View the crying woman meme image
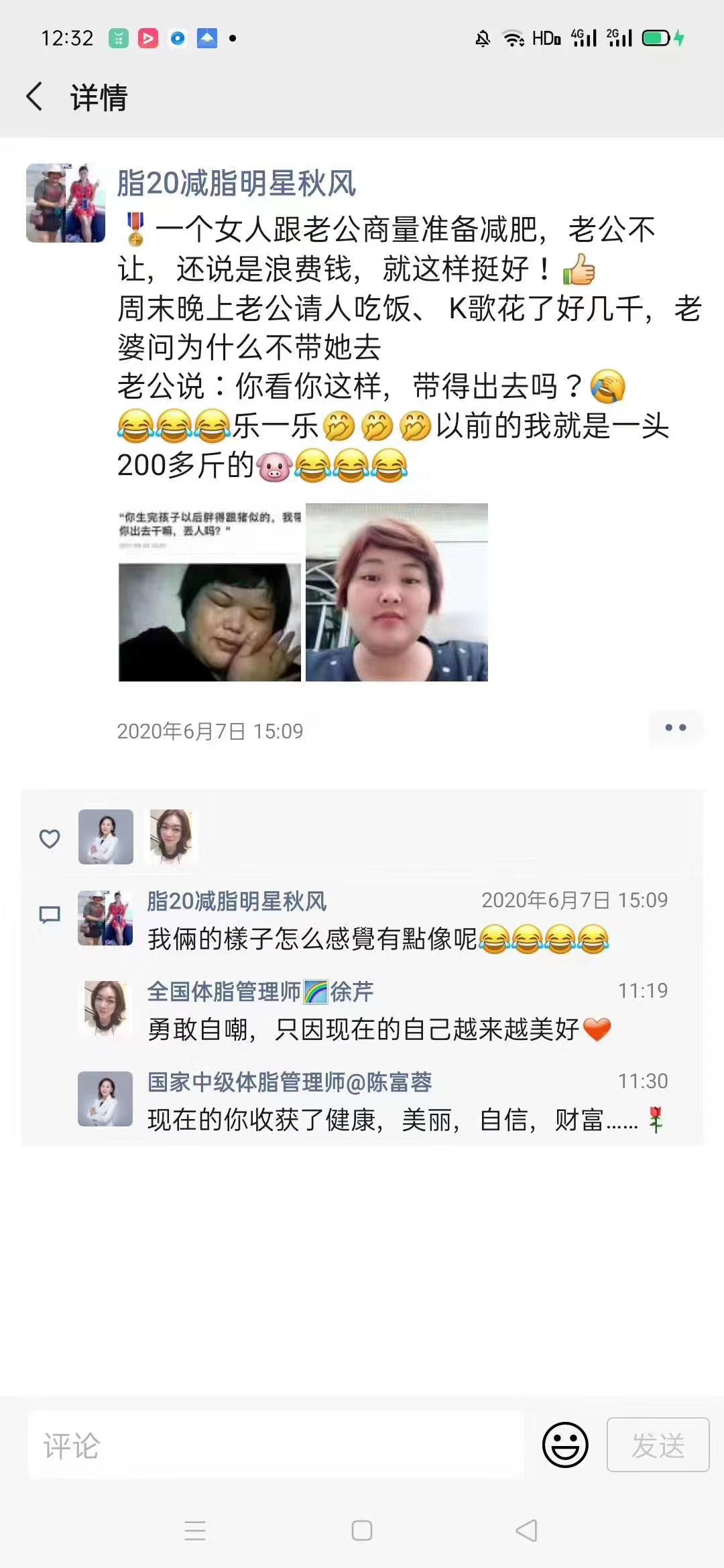The height and width of the screenshot is (1568, 724). tap(210, 592)
